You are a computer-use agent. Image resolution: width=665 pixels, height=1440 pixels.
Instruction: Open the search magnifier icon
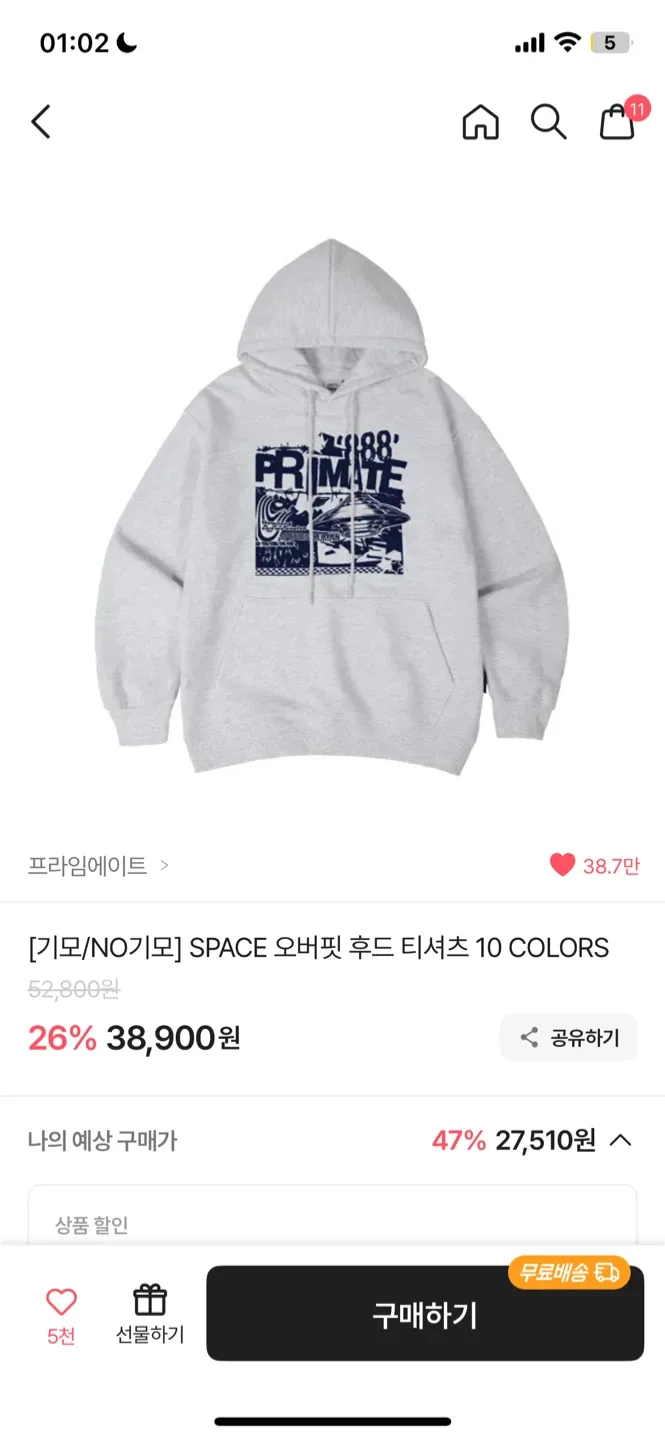548,122
